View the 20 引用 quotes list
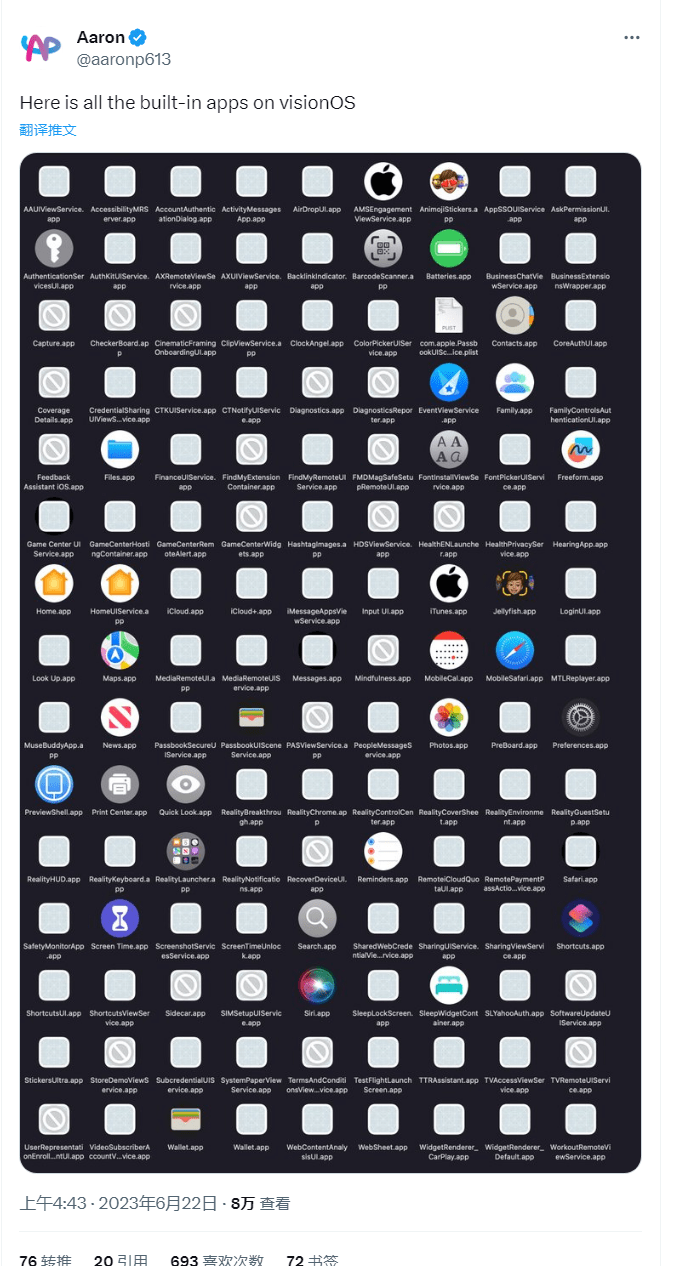 121,1259
